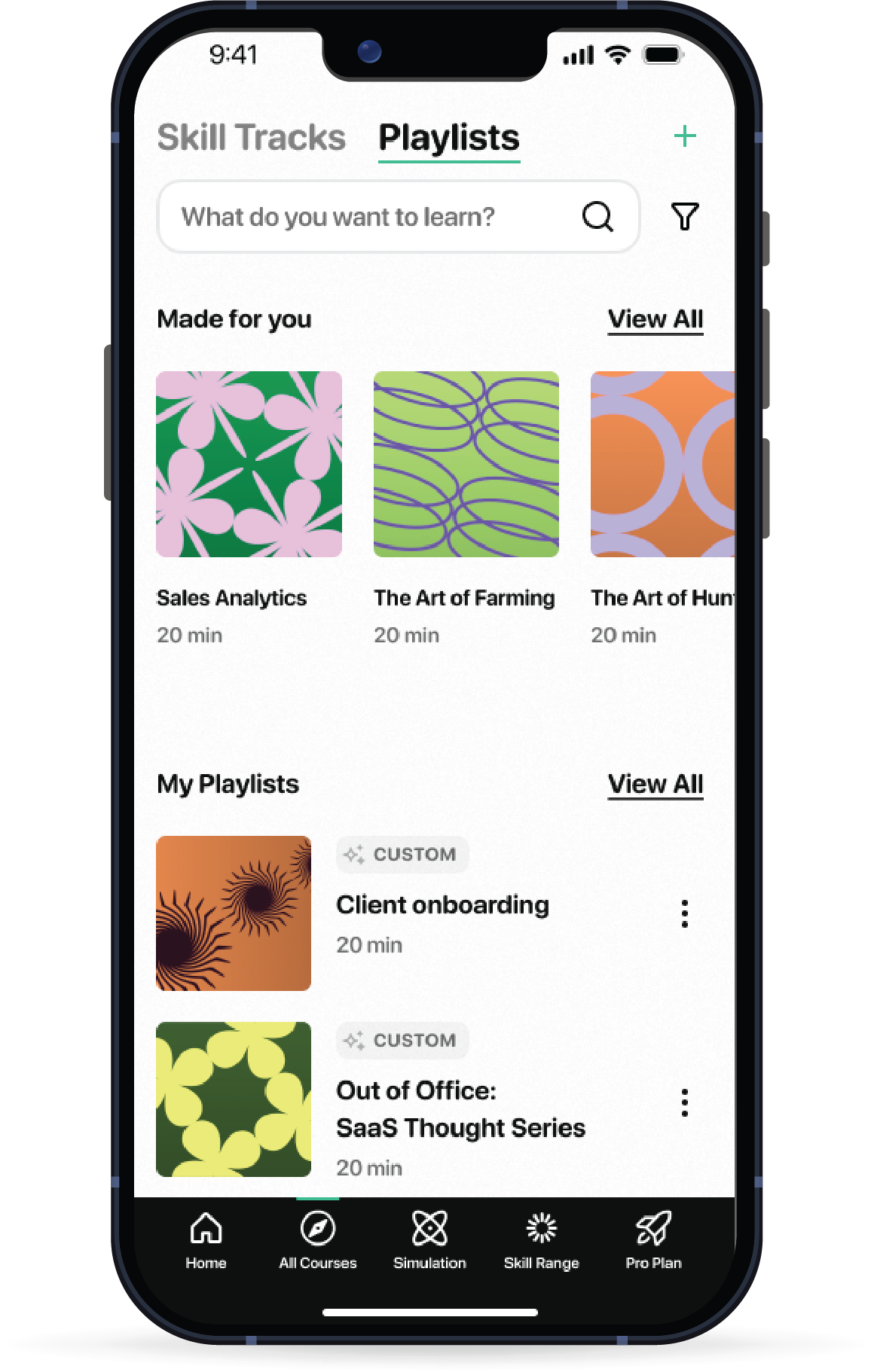Open The Art of Farming playlist
874x1372 pixels.
(x=466, y=464)
